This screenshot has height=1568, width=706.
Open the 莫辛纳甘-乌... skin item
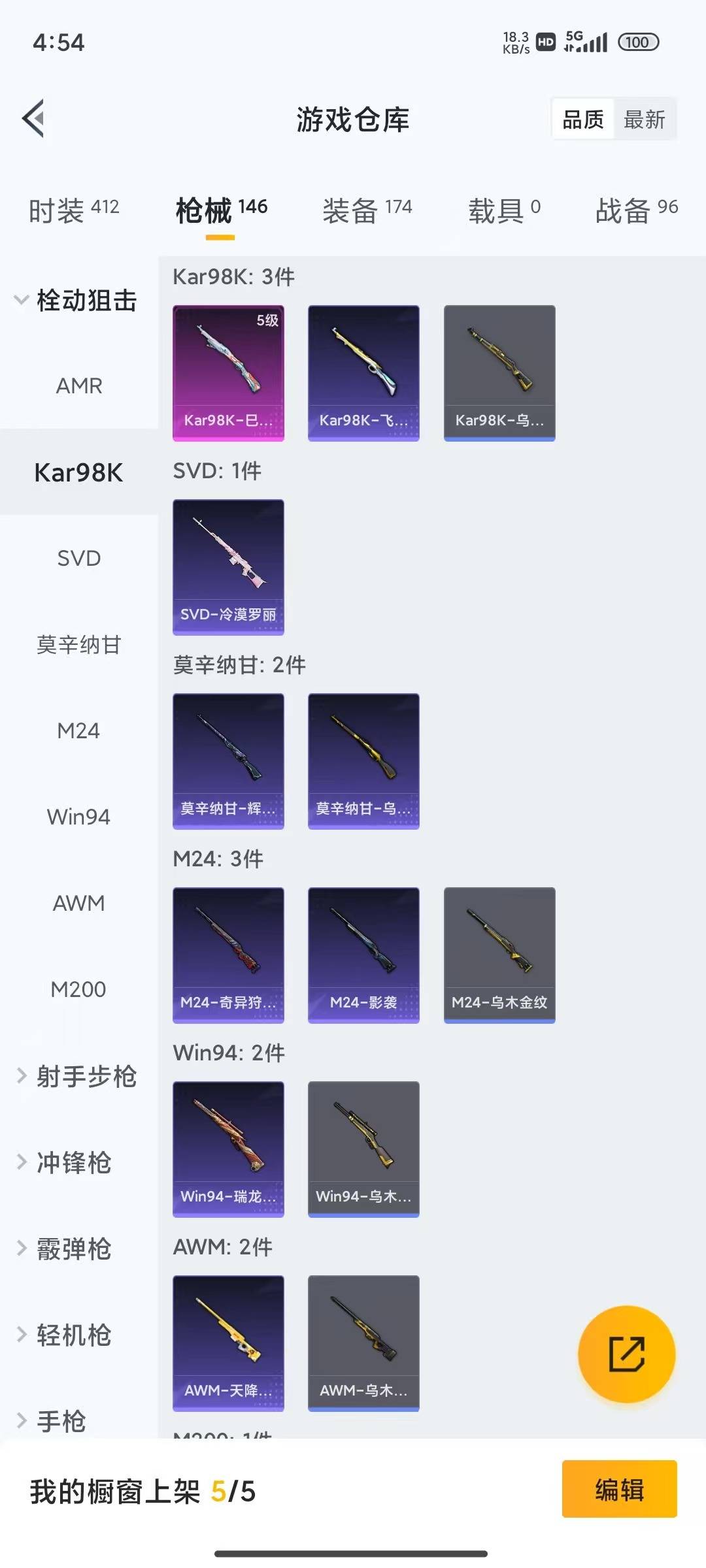363,760
